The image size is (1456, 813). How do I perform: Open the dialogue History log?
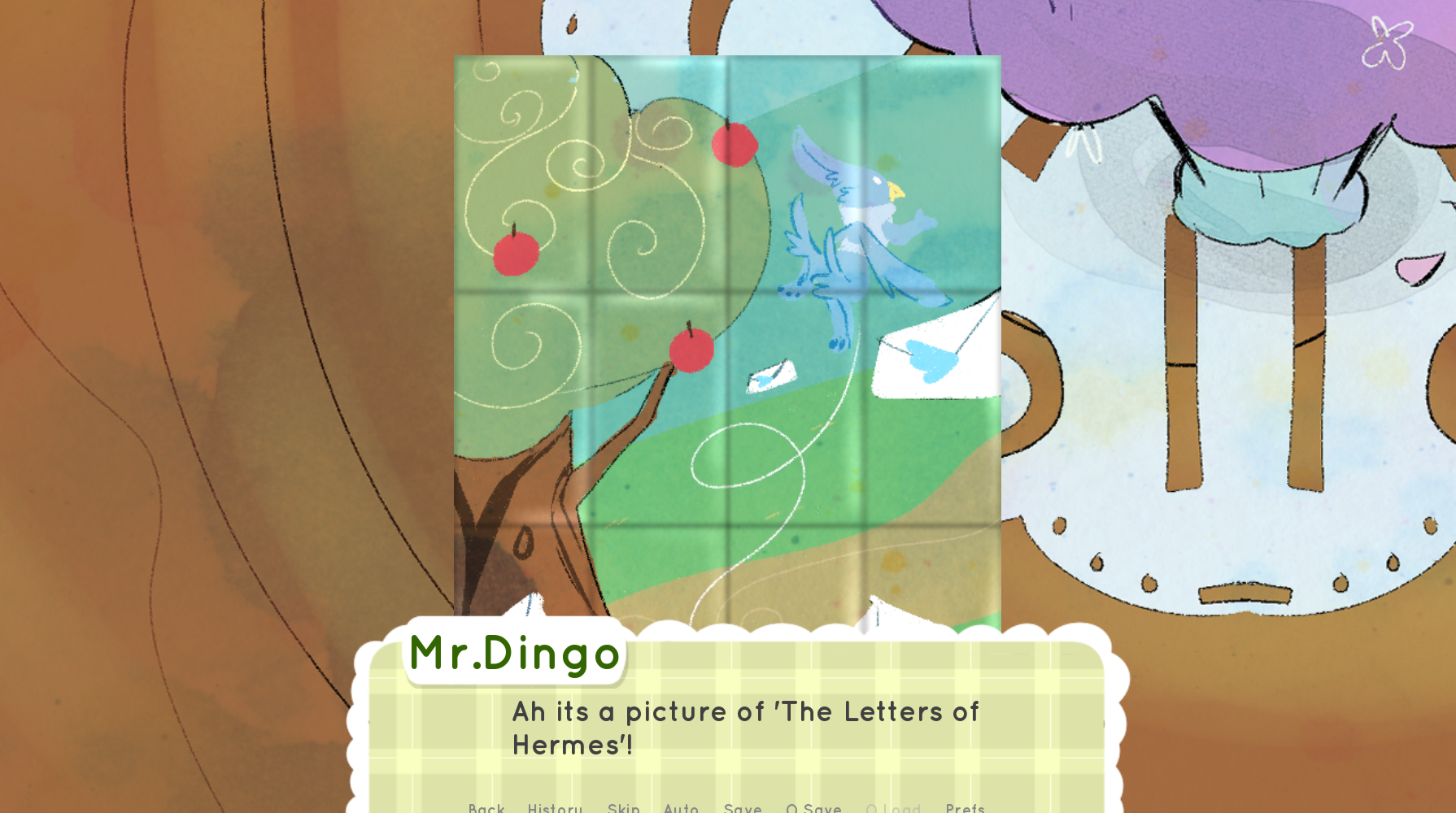coord(556,807)
